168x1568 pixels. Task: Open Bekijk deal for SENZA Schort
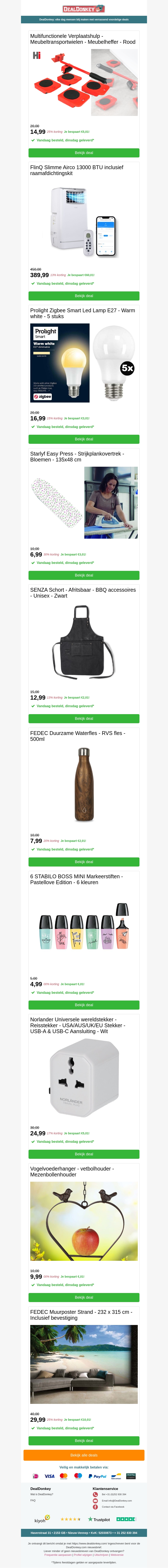tap(84, 718)
